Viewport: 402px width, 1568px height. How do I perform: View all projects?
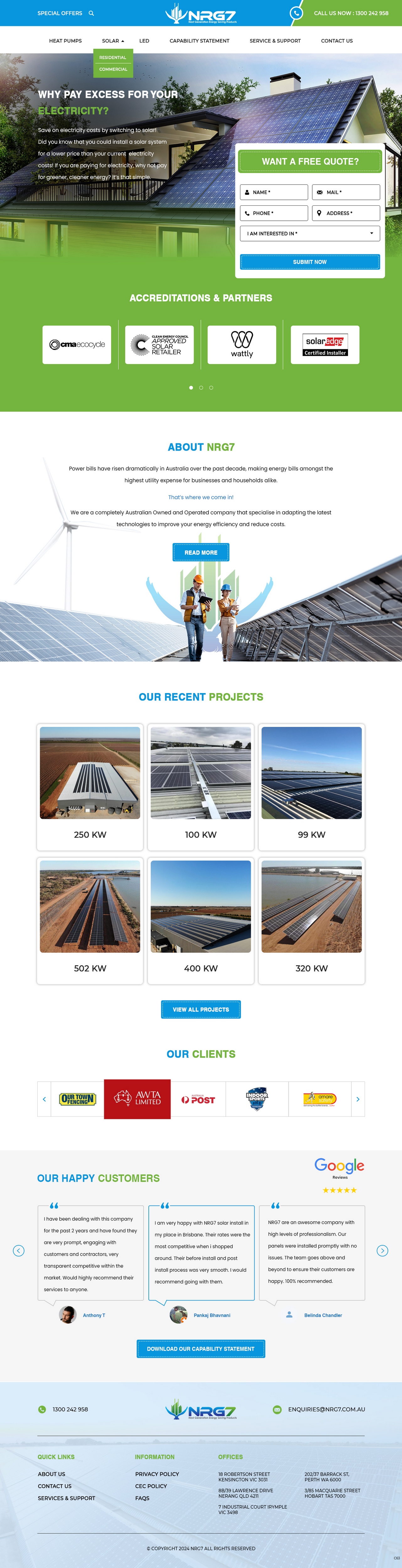[201, 1009]
